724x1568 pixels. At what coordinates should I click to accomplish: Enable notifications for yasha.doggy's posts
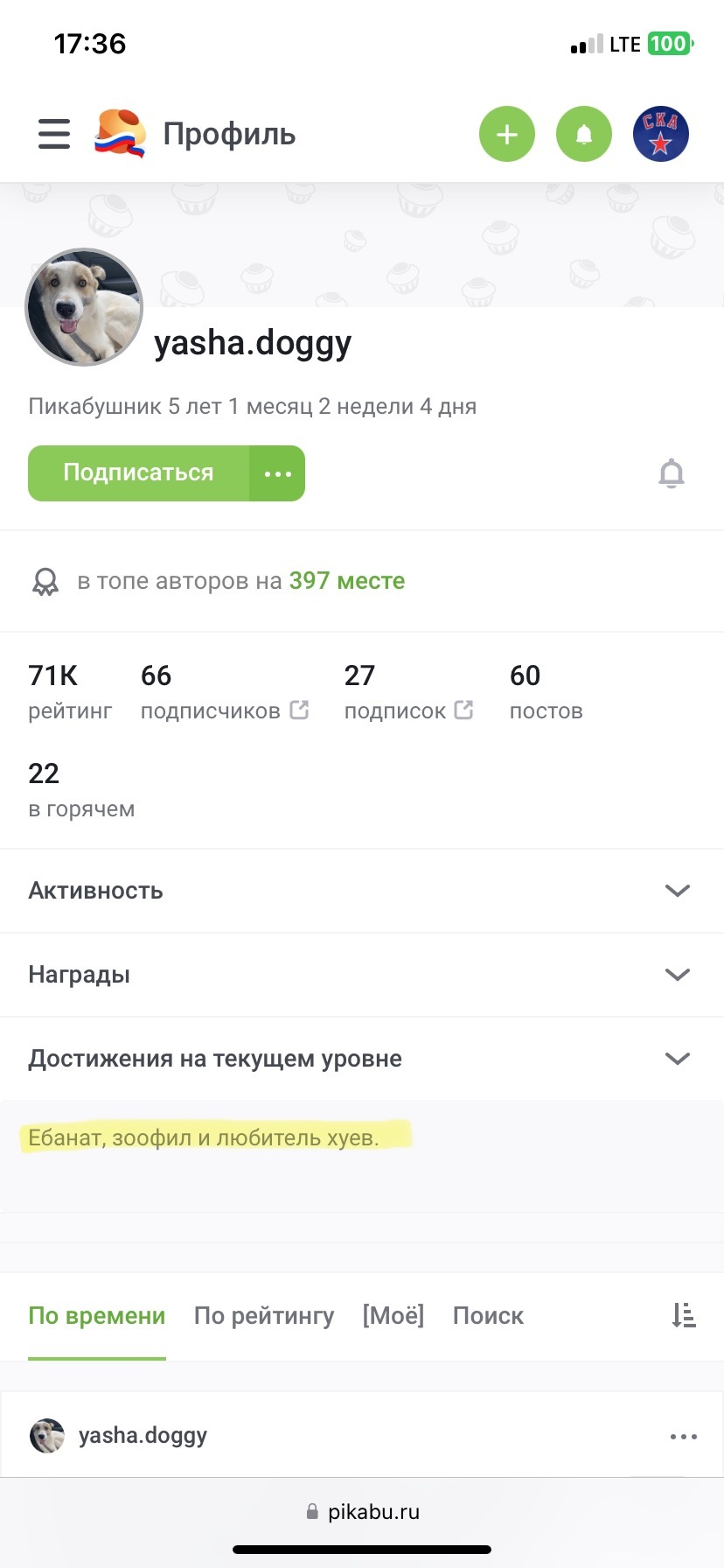pyautogui.click(x=671, y=473)
